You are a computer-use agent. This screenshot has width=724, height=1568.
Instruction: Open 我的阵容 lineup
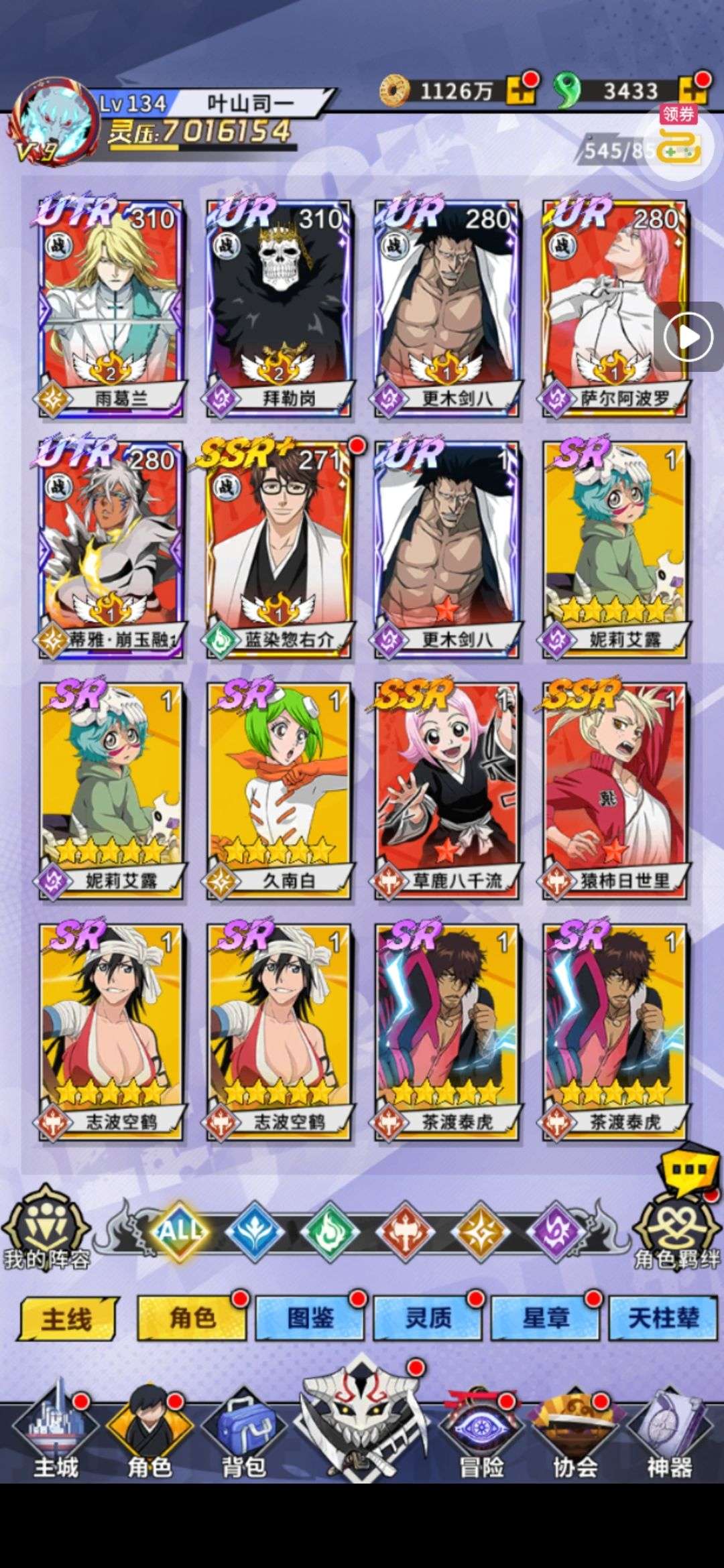[x=46, y=1229]
